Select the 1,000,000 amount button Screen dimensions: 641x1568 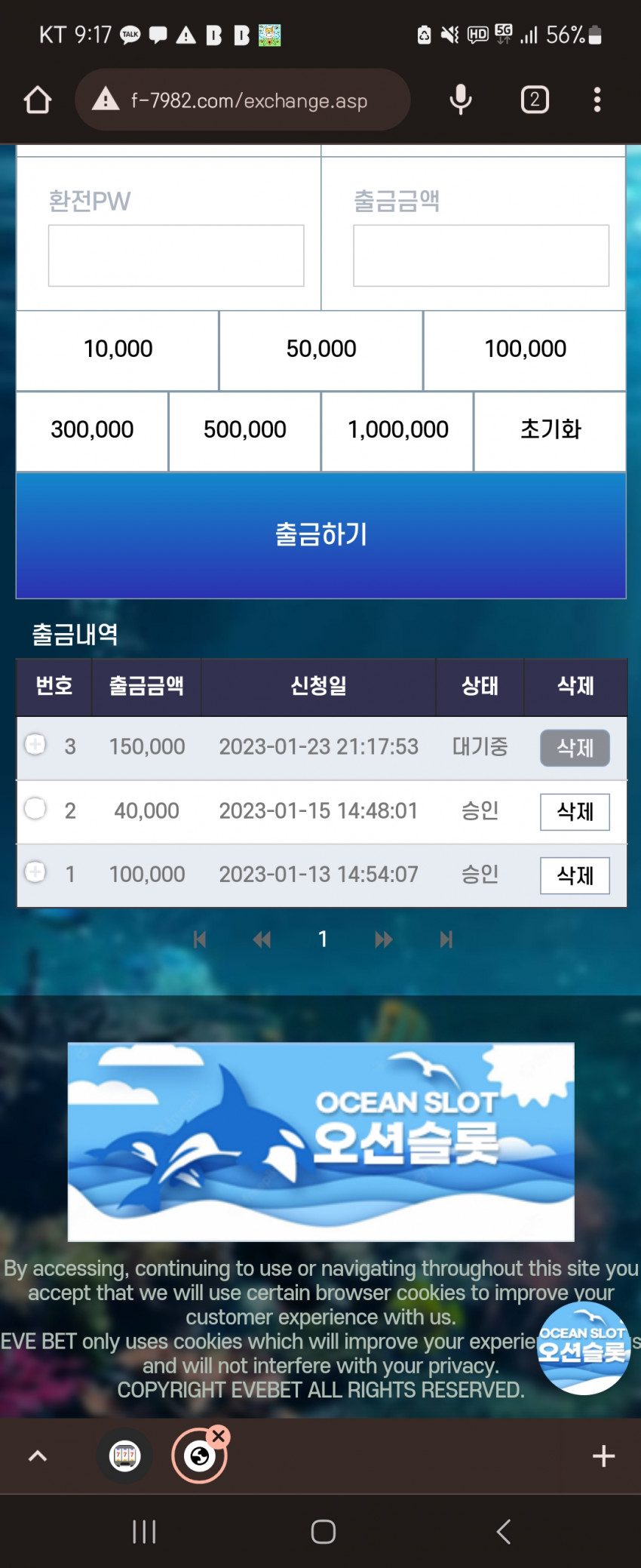397,430
